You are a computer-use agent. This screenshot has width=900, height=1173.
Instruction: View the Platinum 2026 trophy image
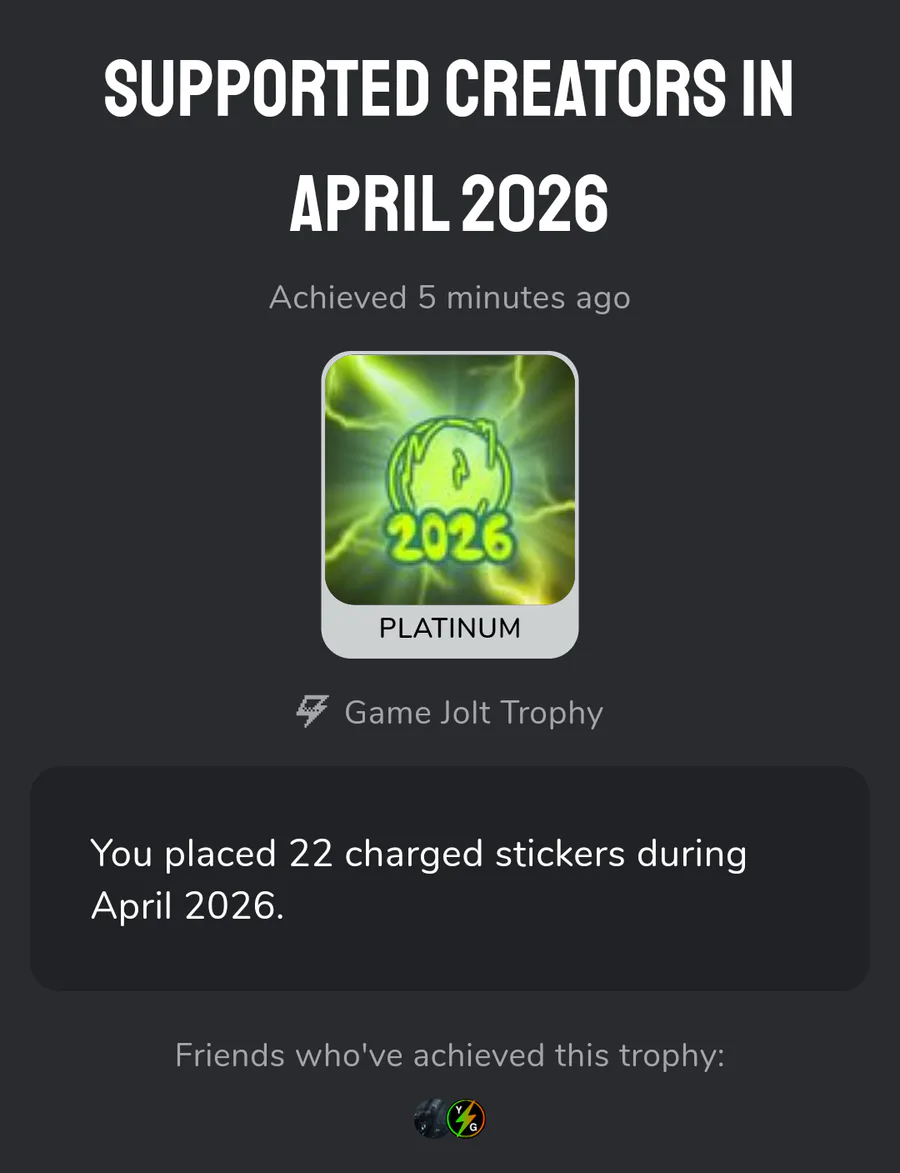(450, 480)
